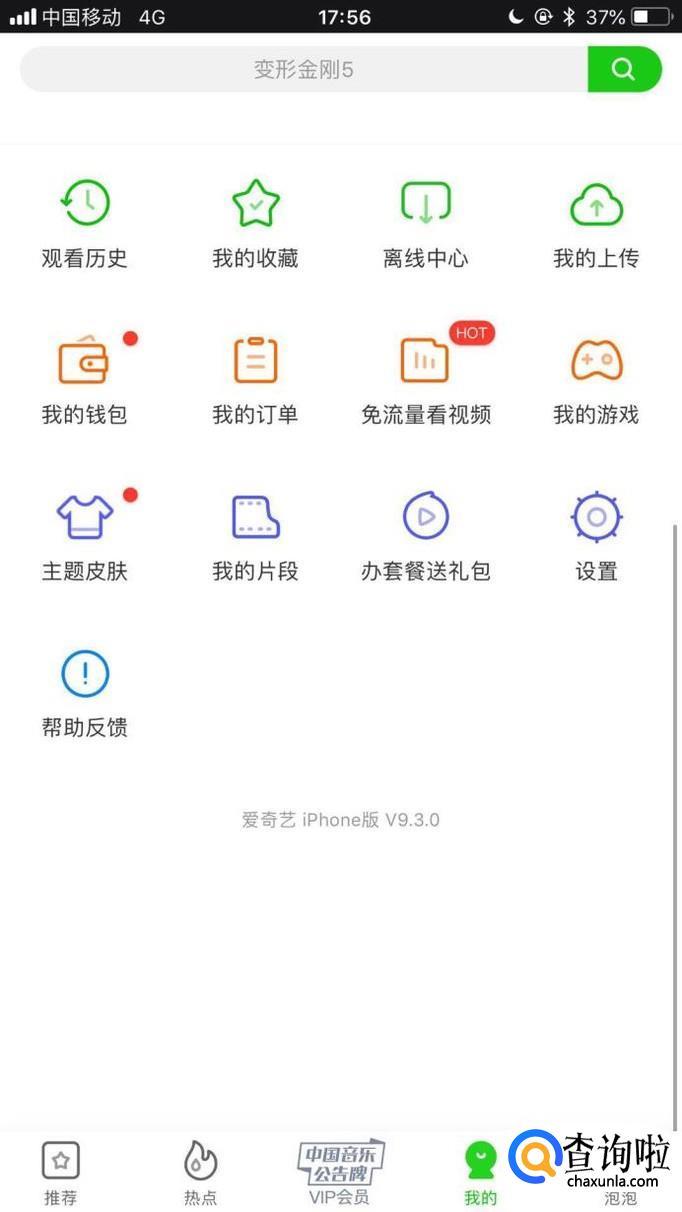Open 免流量看视频 data-free viewing
The image size is (682, 1212).
pos(425,380)
